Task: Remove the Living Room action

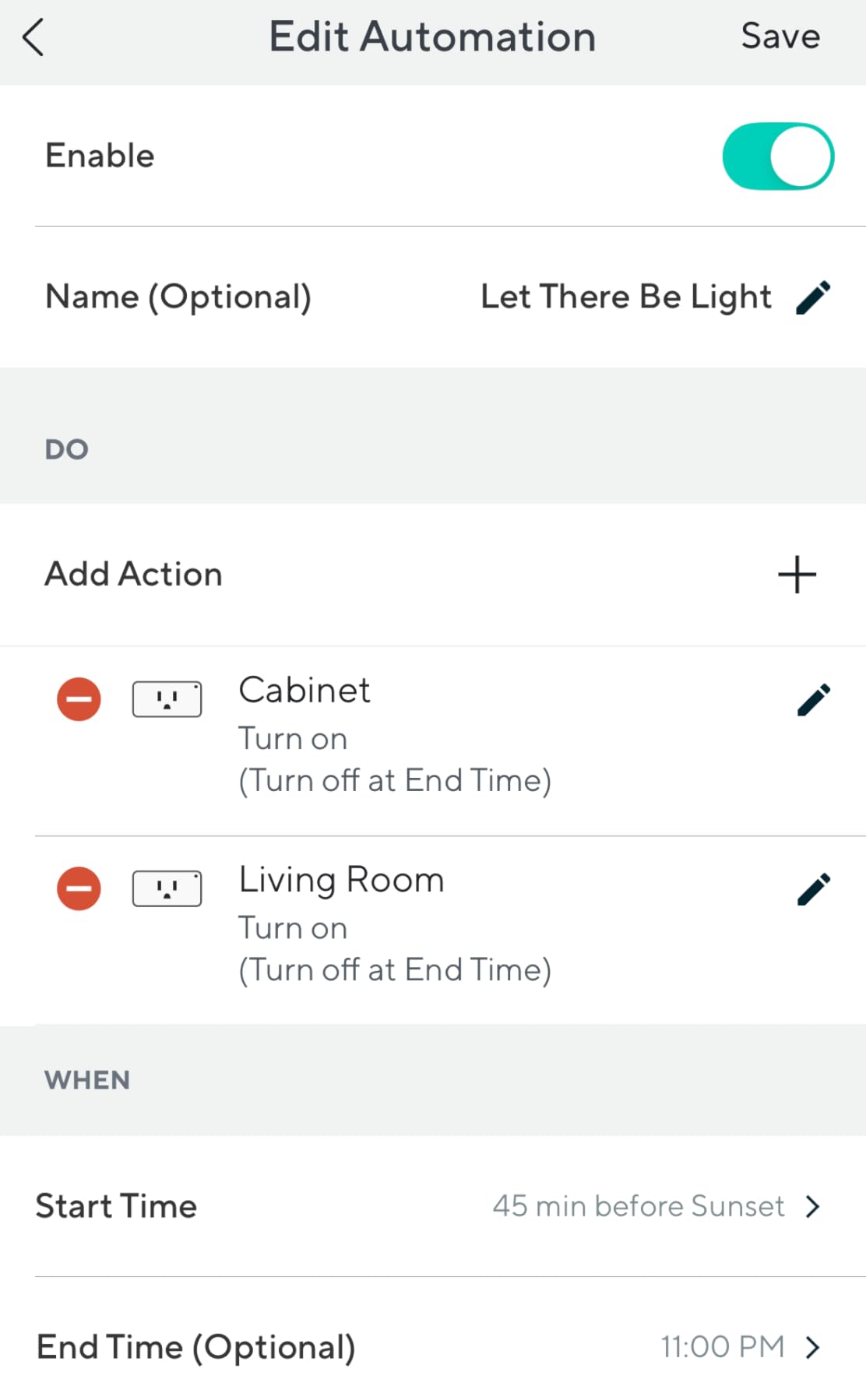Action: (79, 888)
